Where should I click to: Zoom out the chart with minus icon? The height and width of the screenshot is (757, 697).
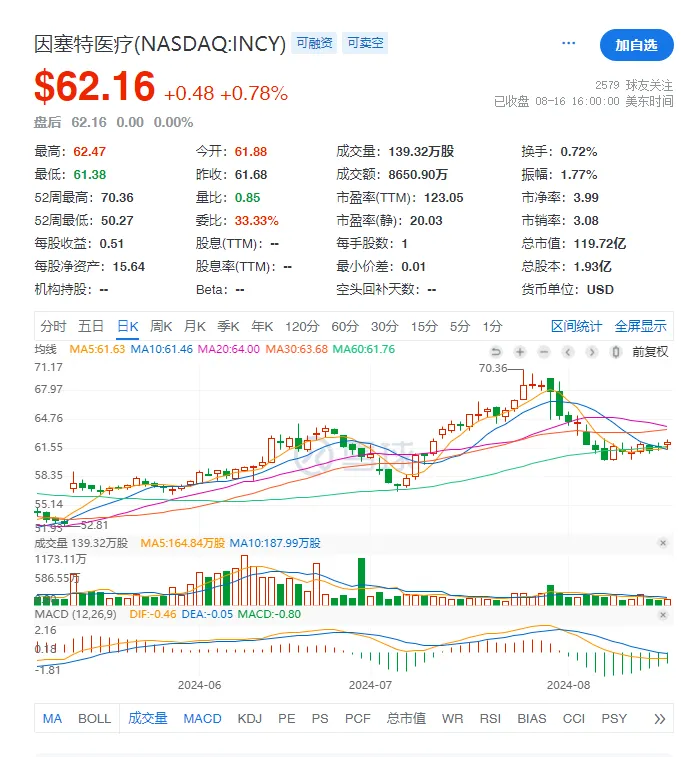(543, 352)
